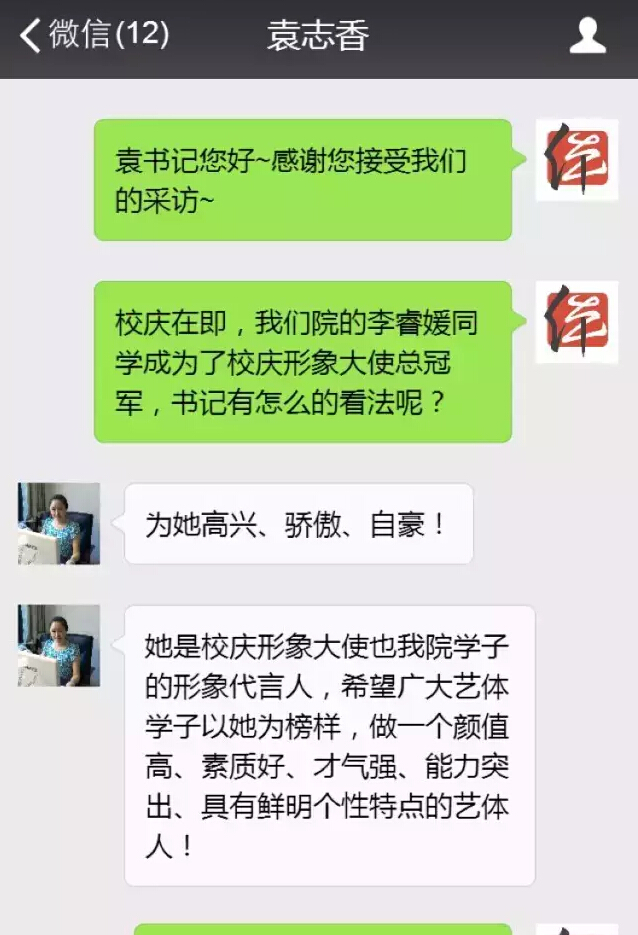Open 袁志香's avatar beside 为她高兴 message
Image resolution: width=638 pixels, height=935 pixels.
[58, 524]
